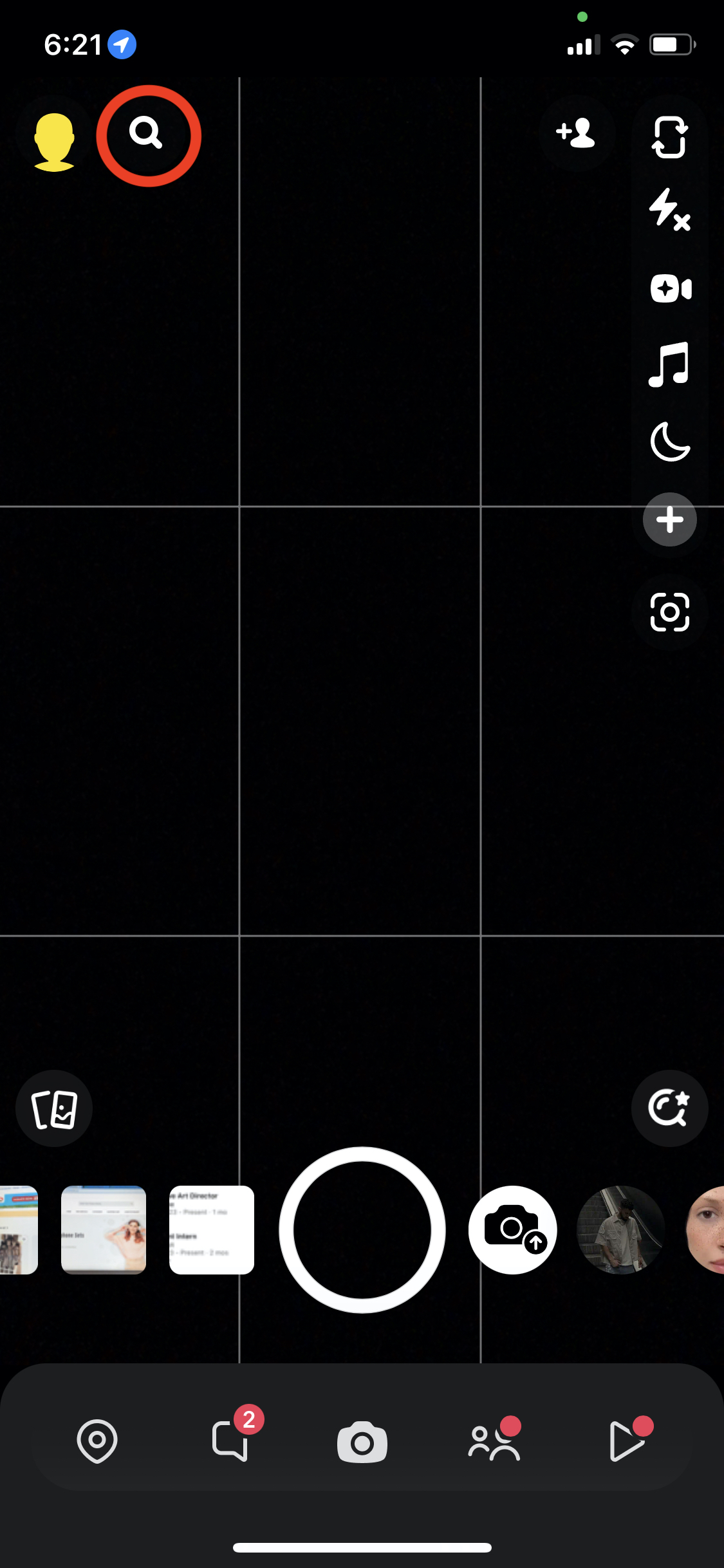Open the search magnifier

(x=147, y=135)
